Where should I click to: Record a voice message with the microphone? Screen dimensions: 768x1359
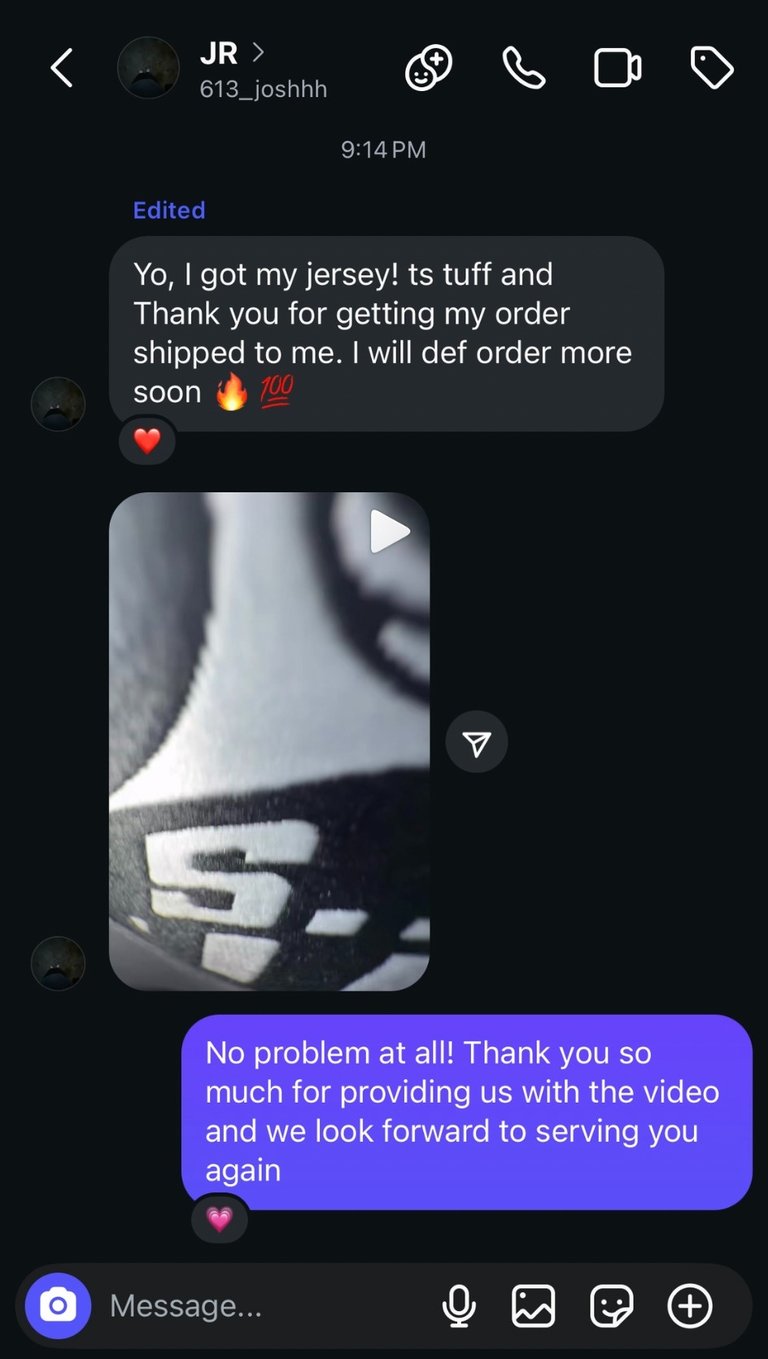[x=459, y=1305]
